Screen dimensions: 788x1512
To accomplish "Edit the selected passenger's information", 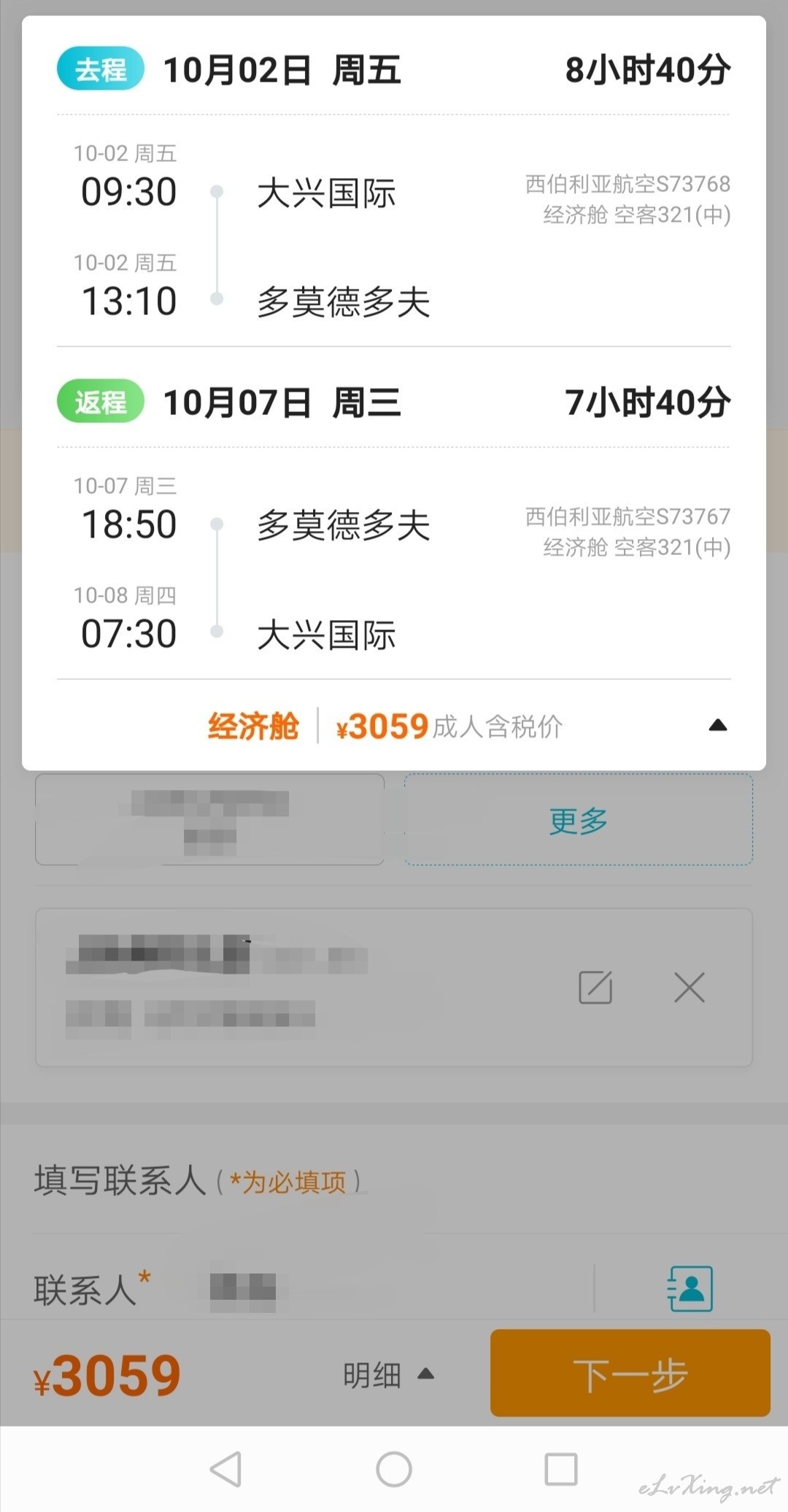I will (x=595, y=988).
